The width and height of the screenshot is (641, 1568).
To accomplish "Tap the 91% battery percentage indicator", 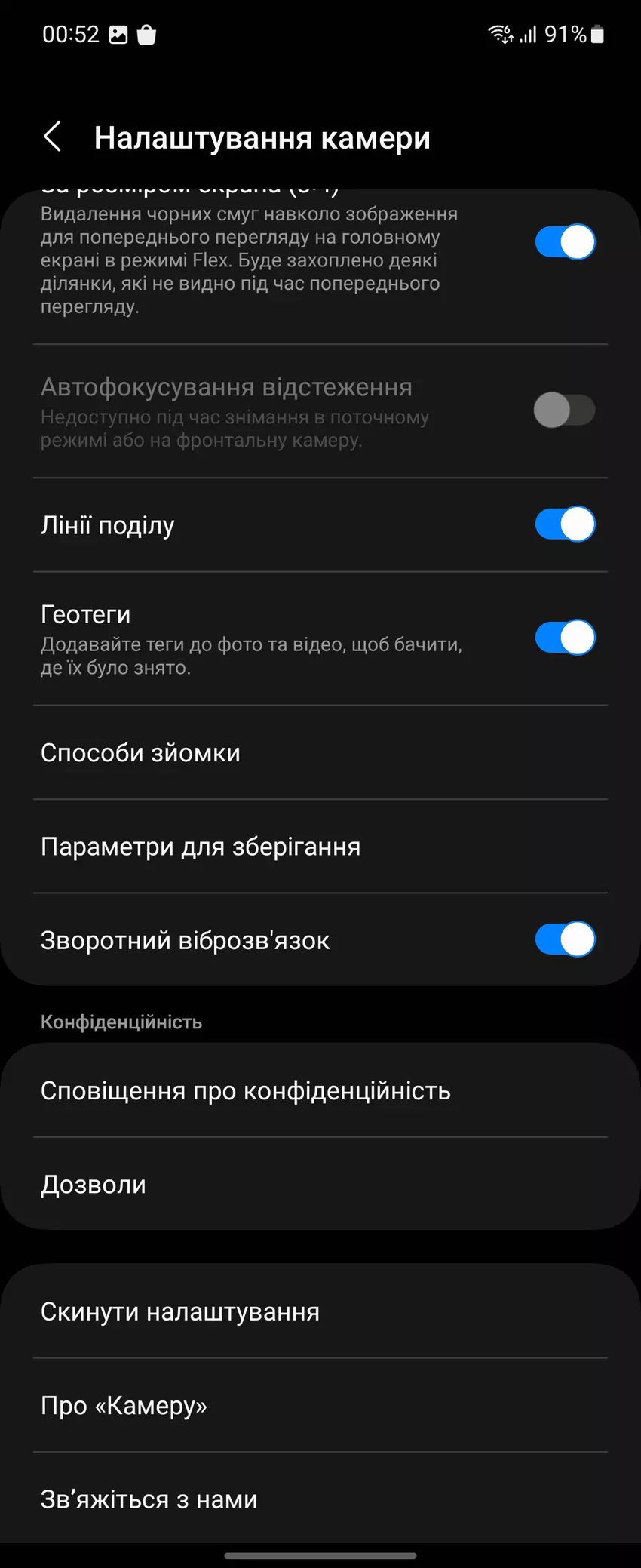I will pos(566,35).
